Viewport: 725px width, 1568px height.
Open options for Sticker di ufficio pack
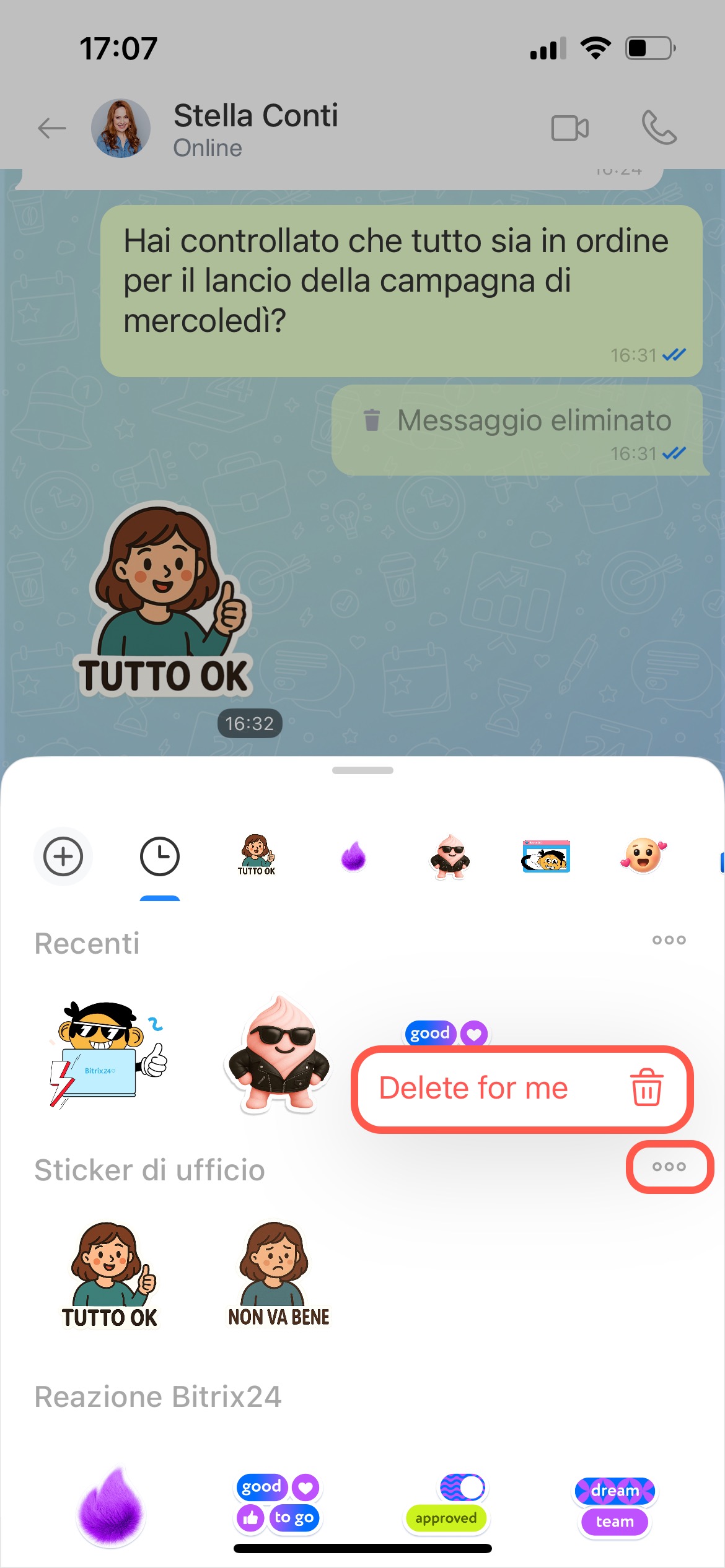[669, 1167]
